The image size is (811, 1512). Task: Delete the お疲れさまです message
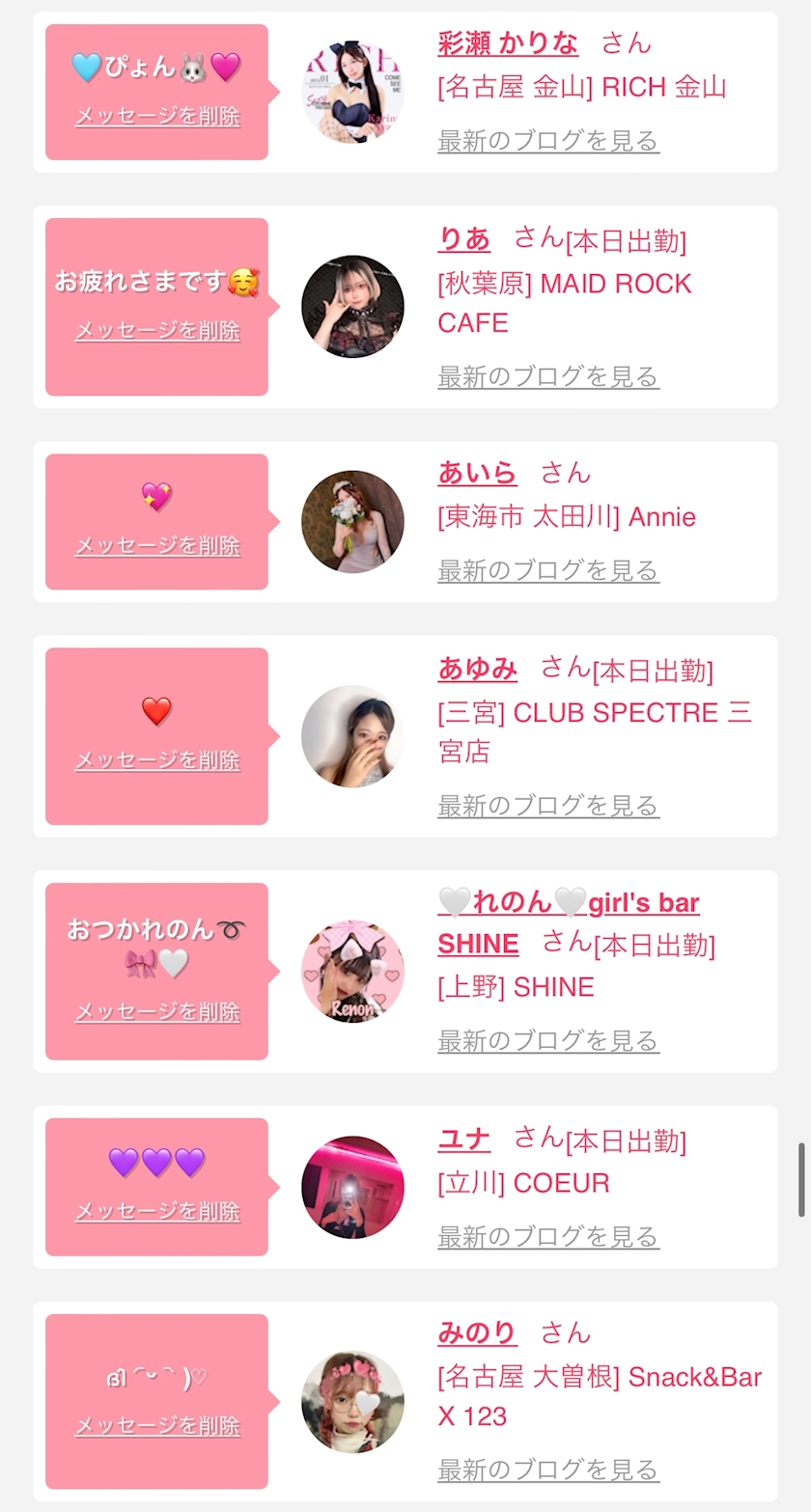[x=157, y=331]
